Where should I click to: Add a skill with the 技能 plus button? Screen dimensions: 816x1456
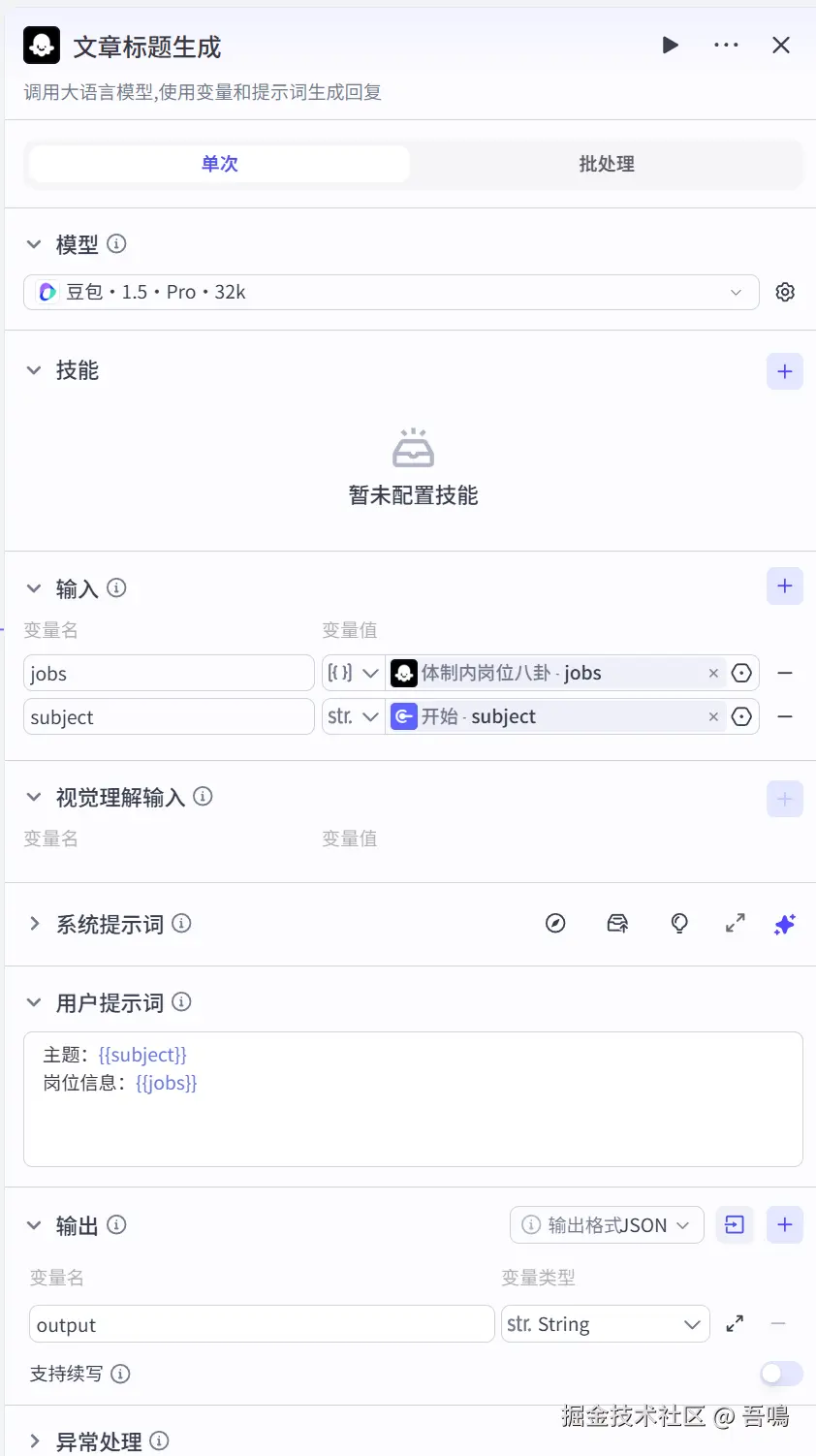[785, 371]
